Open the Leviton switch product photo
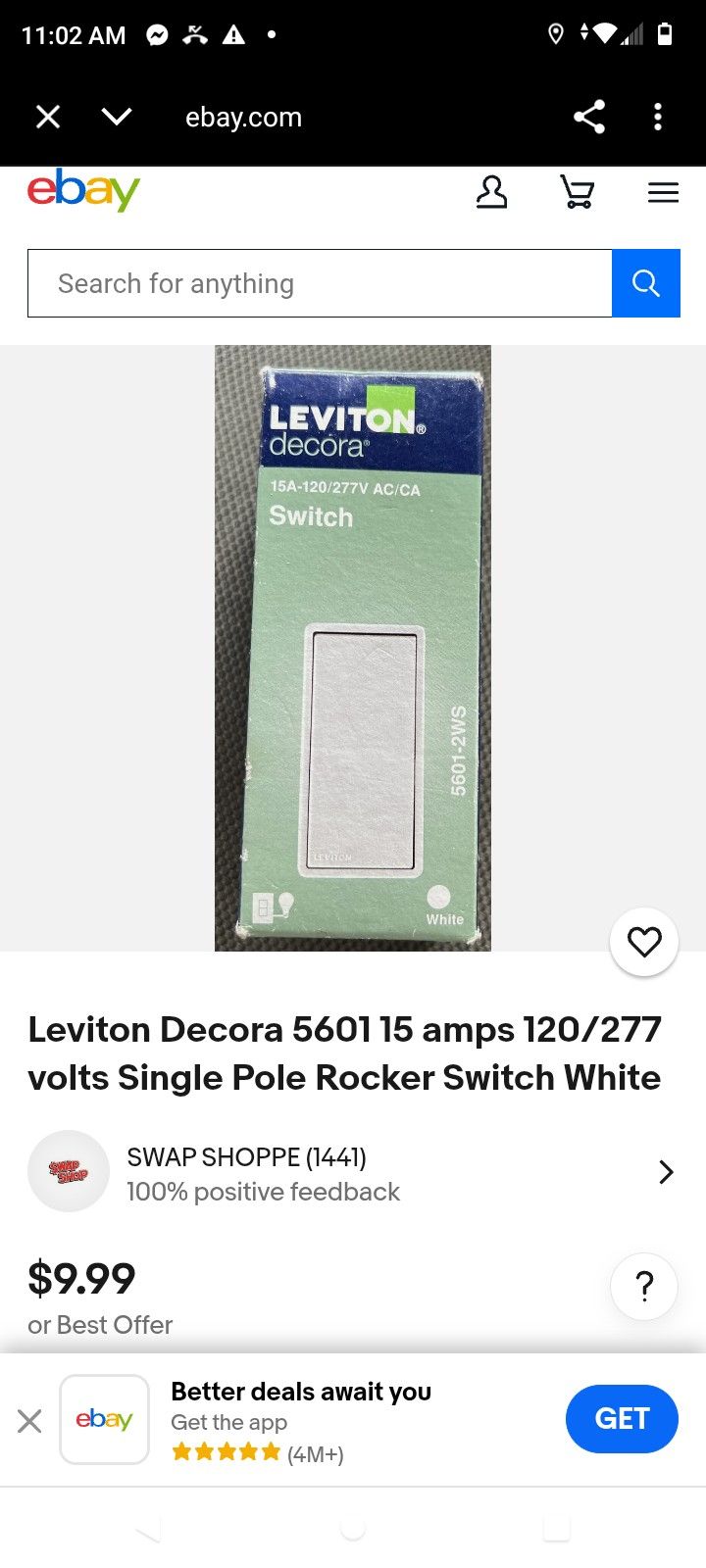The width and height of the screenshot is (706, 1568). pos(353,647)
